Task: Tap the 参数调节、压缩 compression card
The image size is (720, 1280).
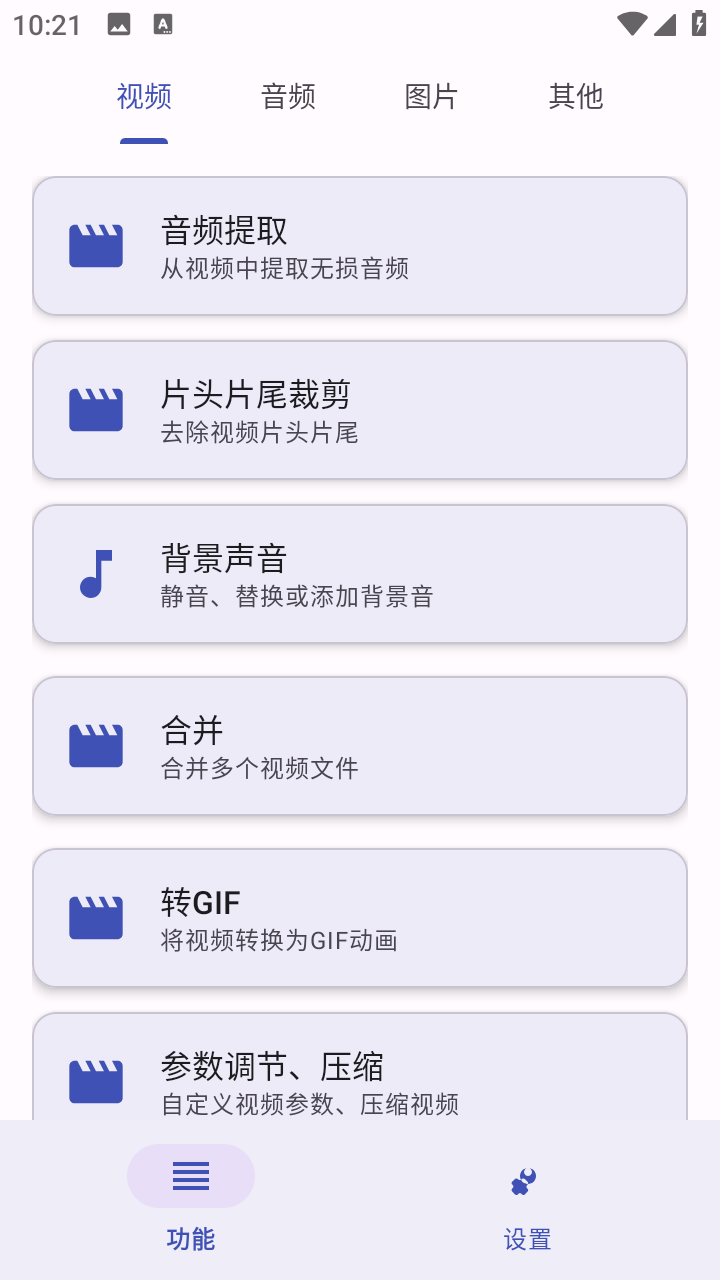Action: 360,1075
